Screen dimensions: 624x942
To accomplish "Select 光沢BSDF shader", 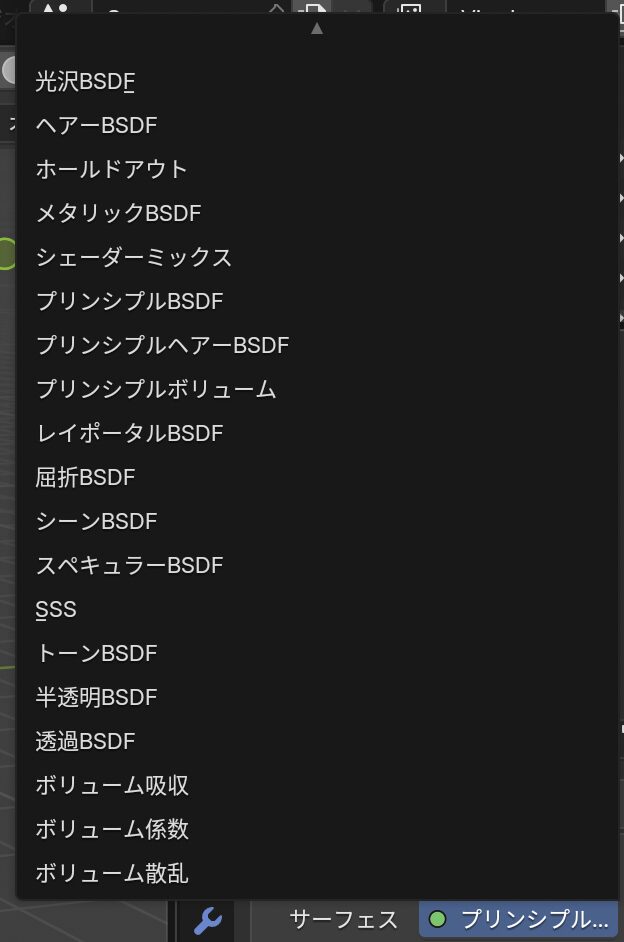I will point(85,82).
